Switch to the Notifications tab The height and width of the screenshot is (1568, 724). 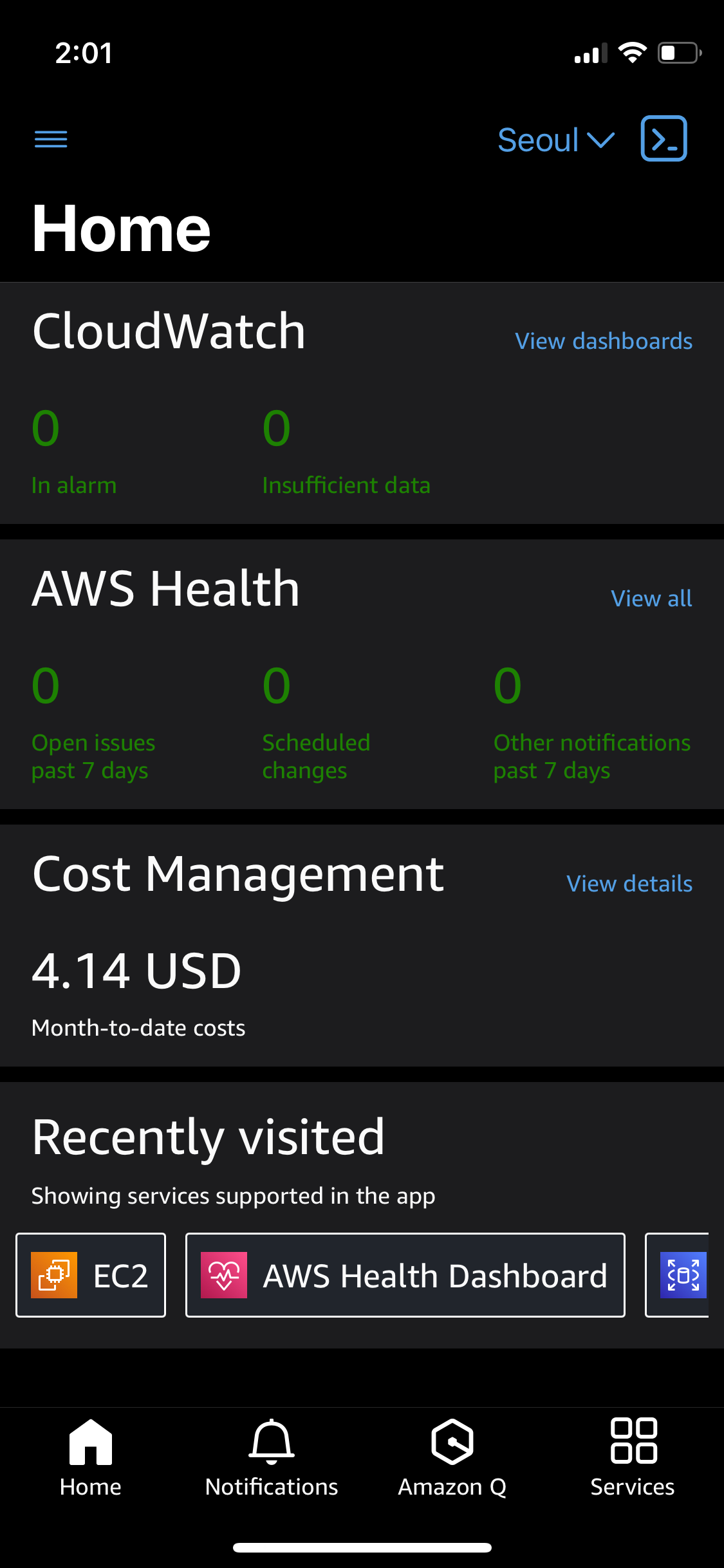272,1458
